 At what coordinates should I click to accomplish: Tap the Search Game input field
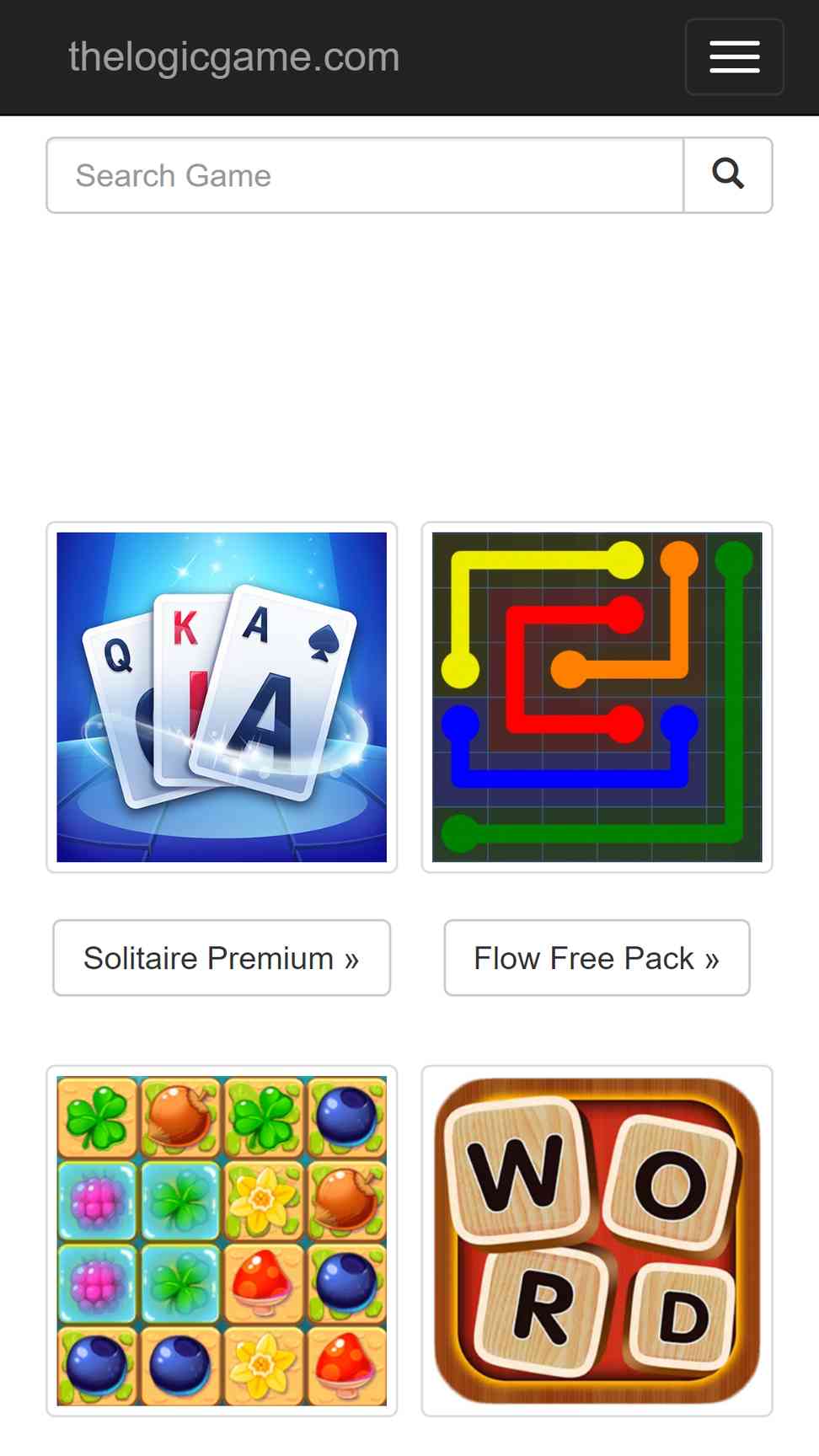pyautogui.click(x=365, y=175)
